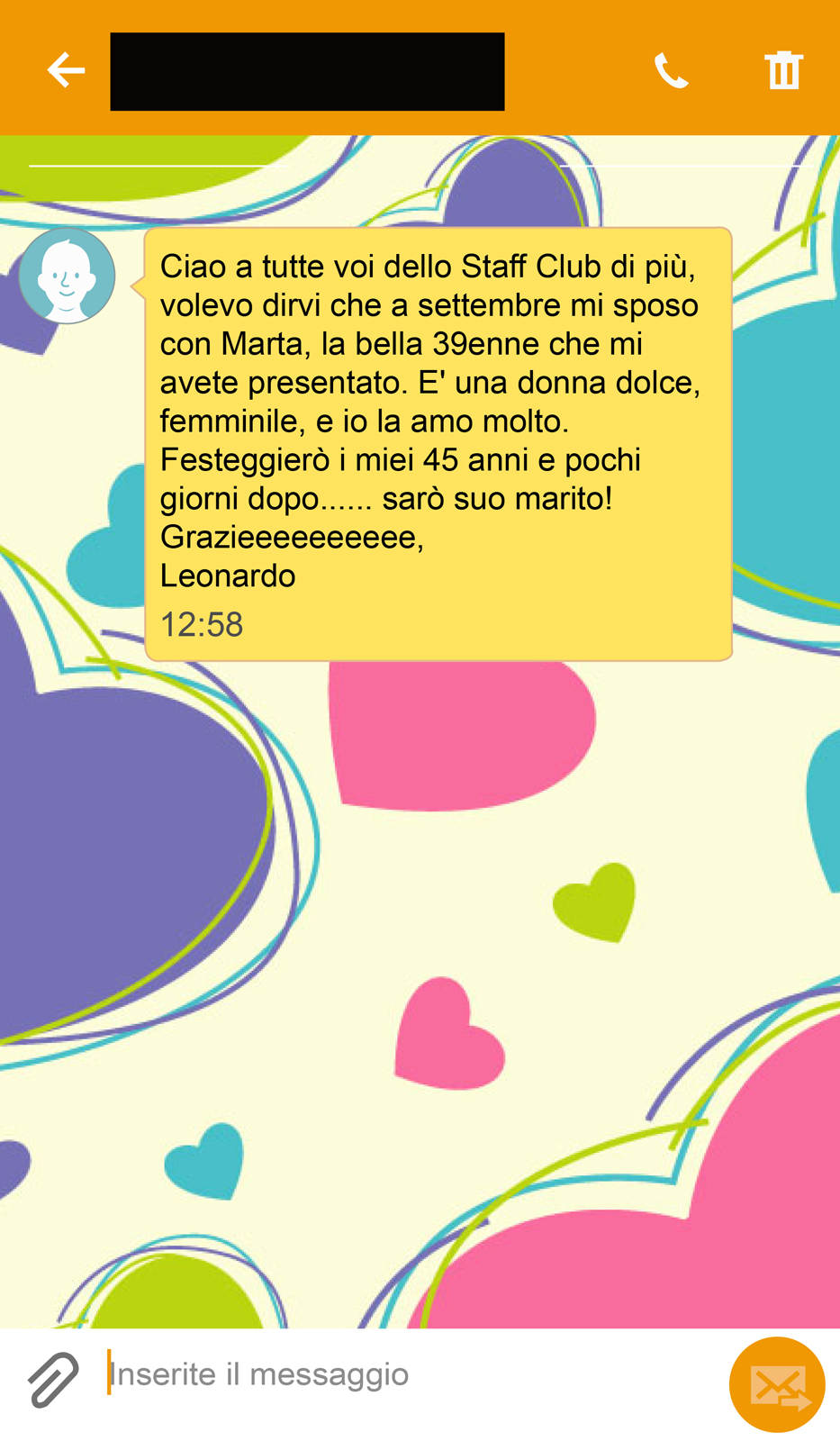Send the message with the envelope button
Viewport: 840px width, 1441px height.
(x=777, y=1384)
